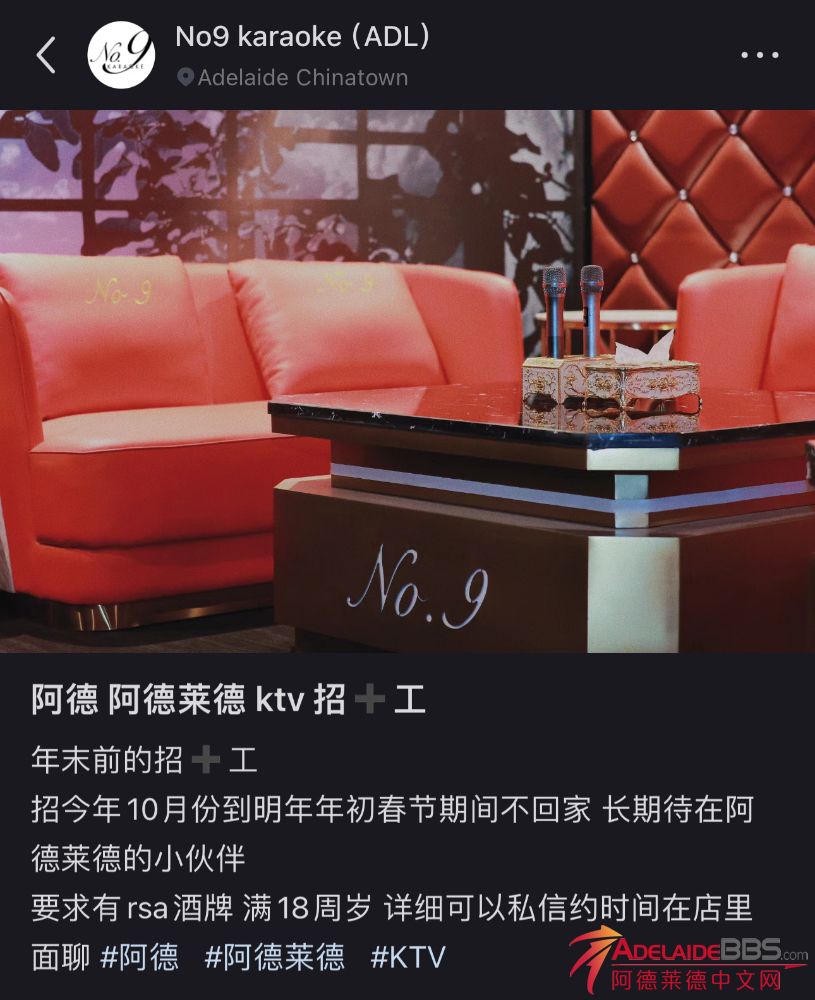Open the #阿德莱德 hashtag
This screenshot has width=815, height=1000.
click(274, 956)
